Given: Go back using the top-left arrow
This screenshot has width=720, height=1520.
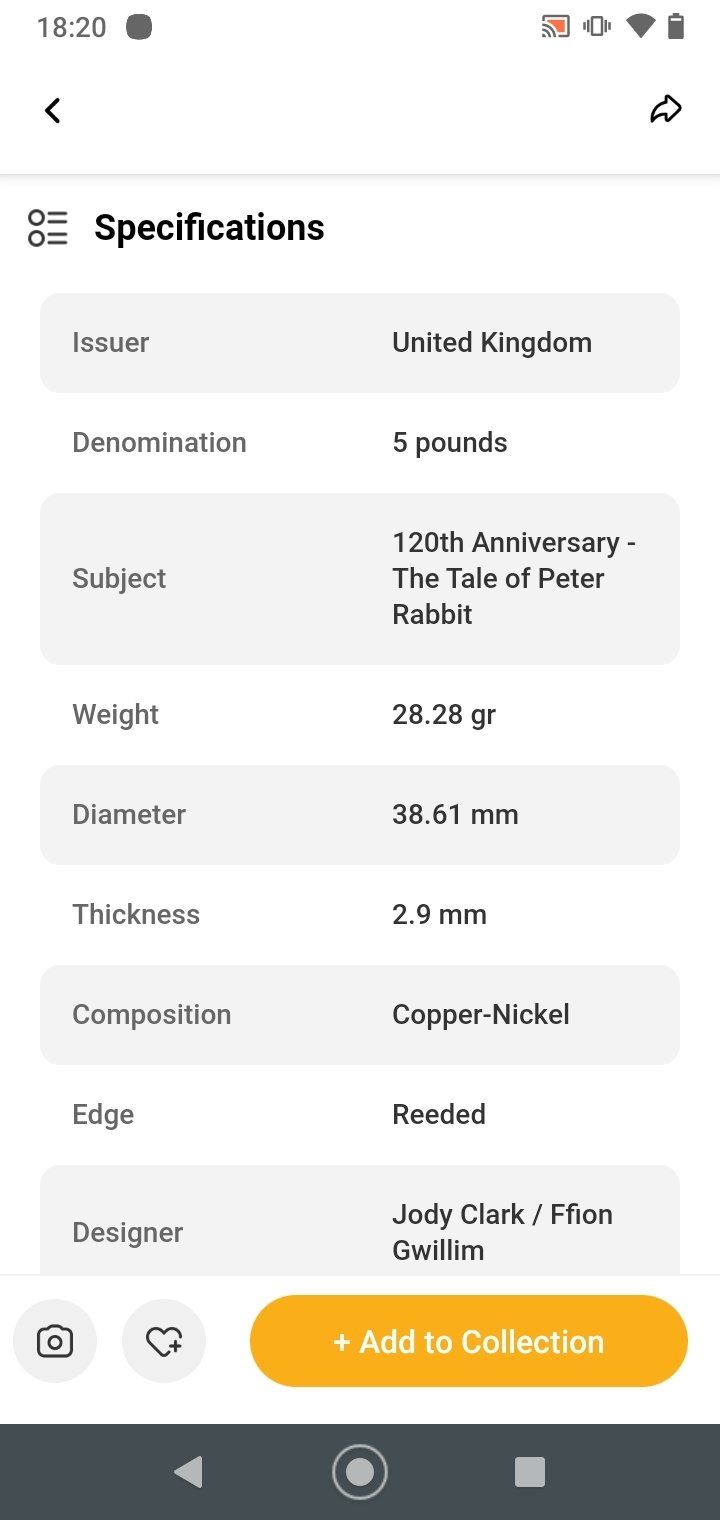Looking at the screenshot, I should point(53,110).
